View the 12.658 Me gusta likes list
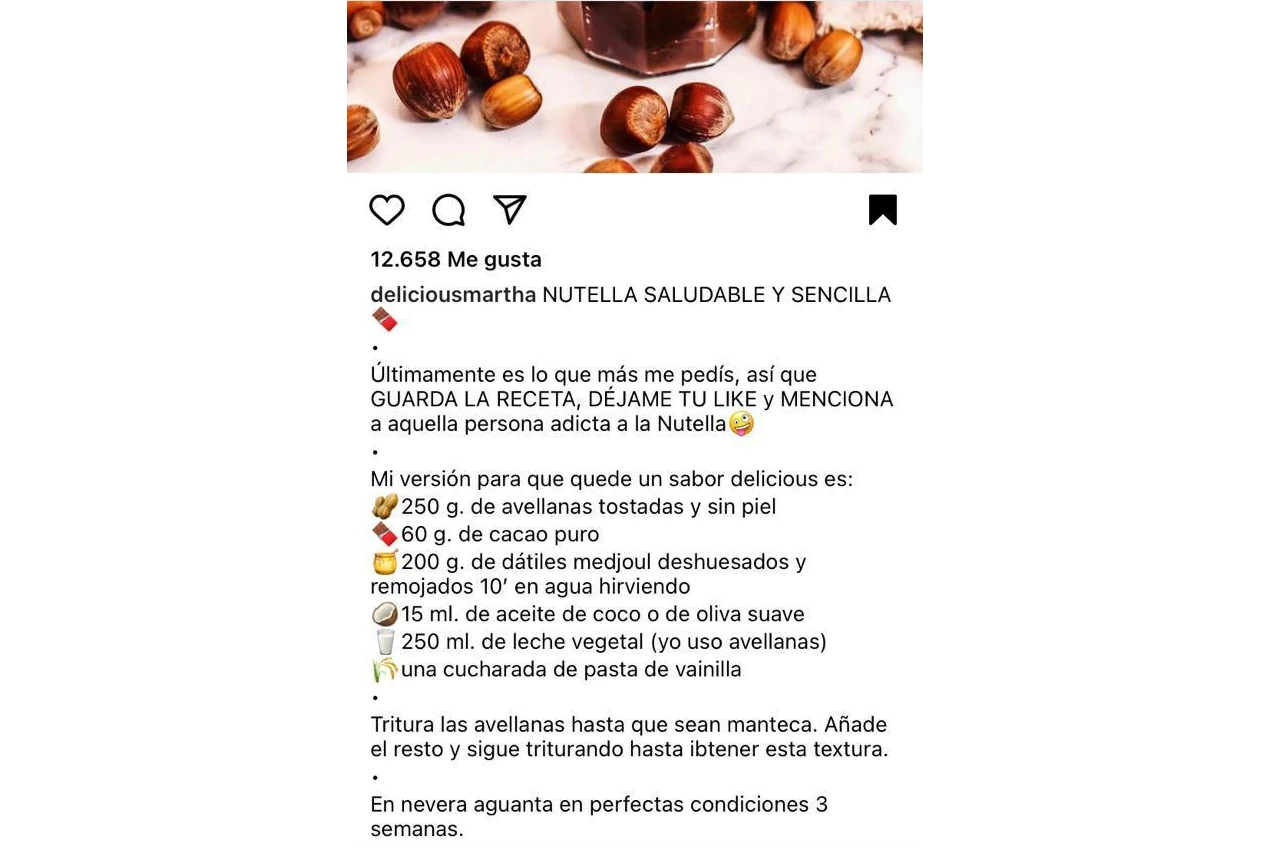 456,260
